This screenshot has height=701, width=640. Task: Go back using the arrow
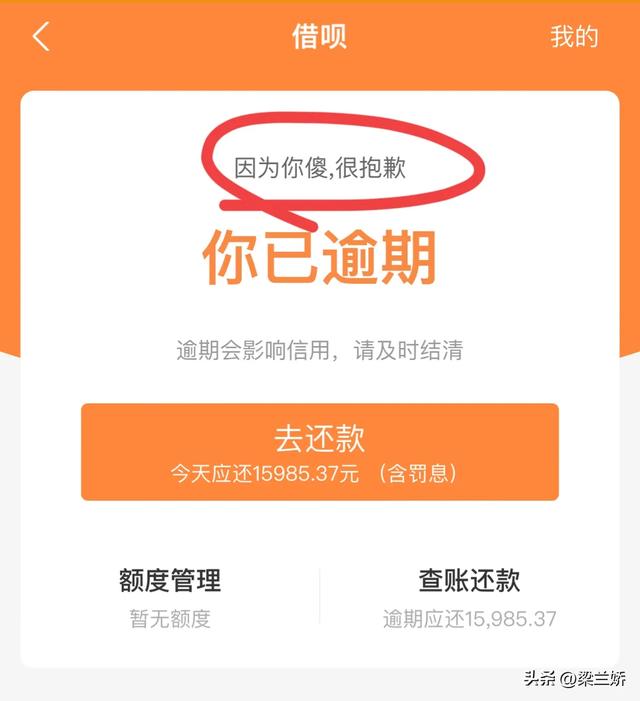click(41, 37)
